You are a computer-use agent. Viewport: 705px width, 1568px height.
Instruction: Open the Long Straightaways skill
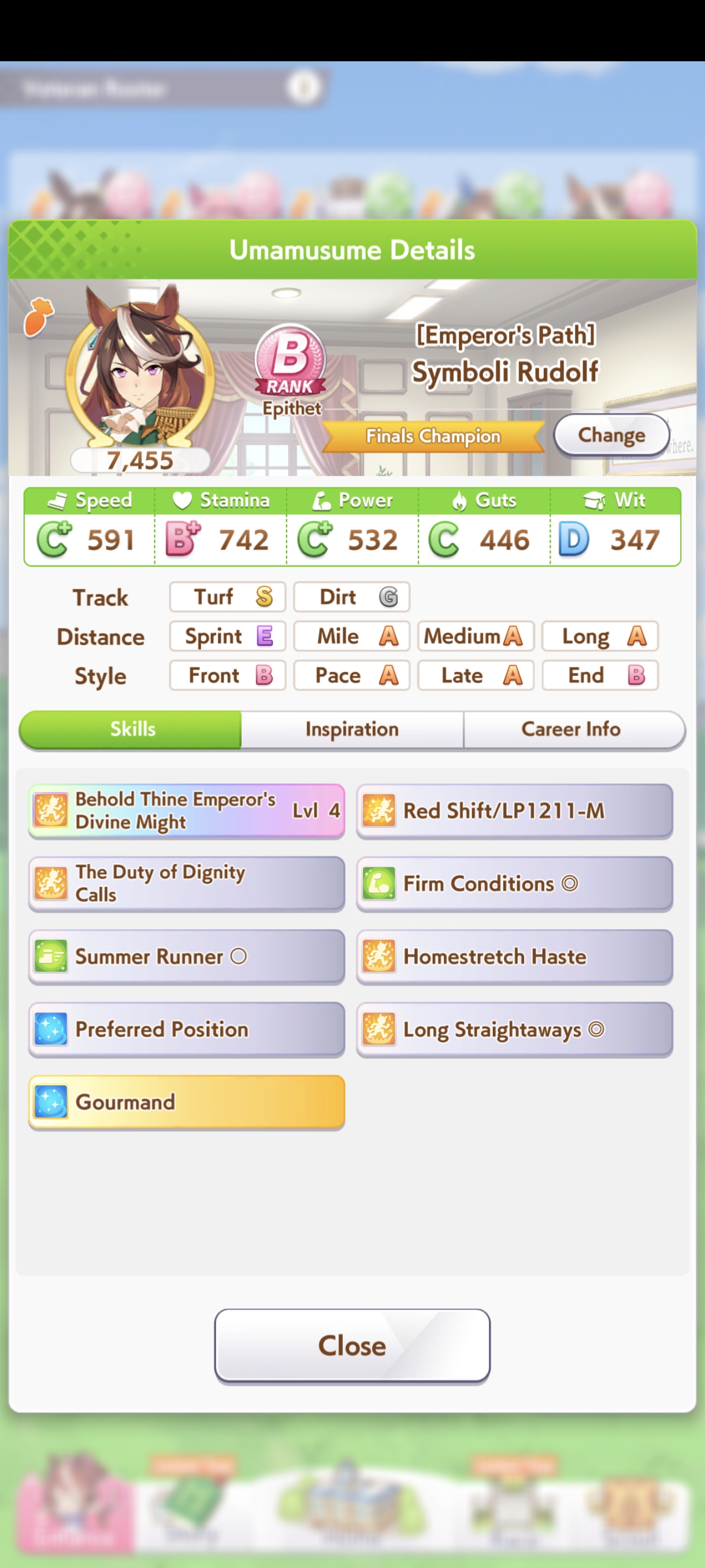(x=515, y=1029)
